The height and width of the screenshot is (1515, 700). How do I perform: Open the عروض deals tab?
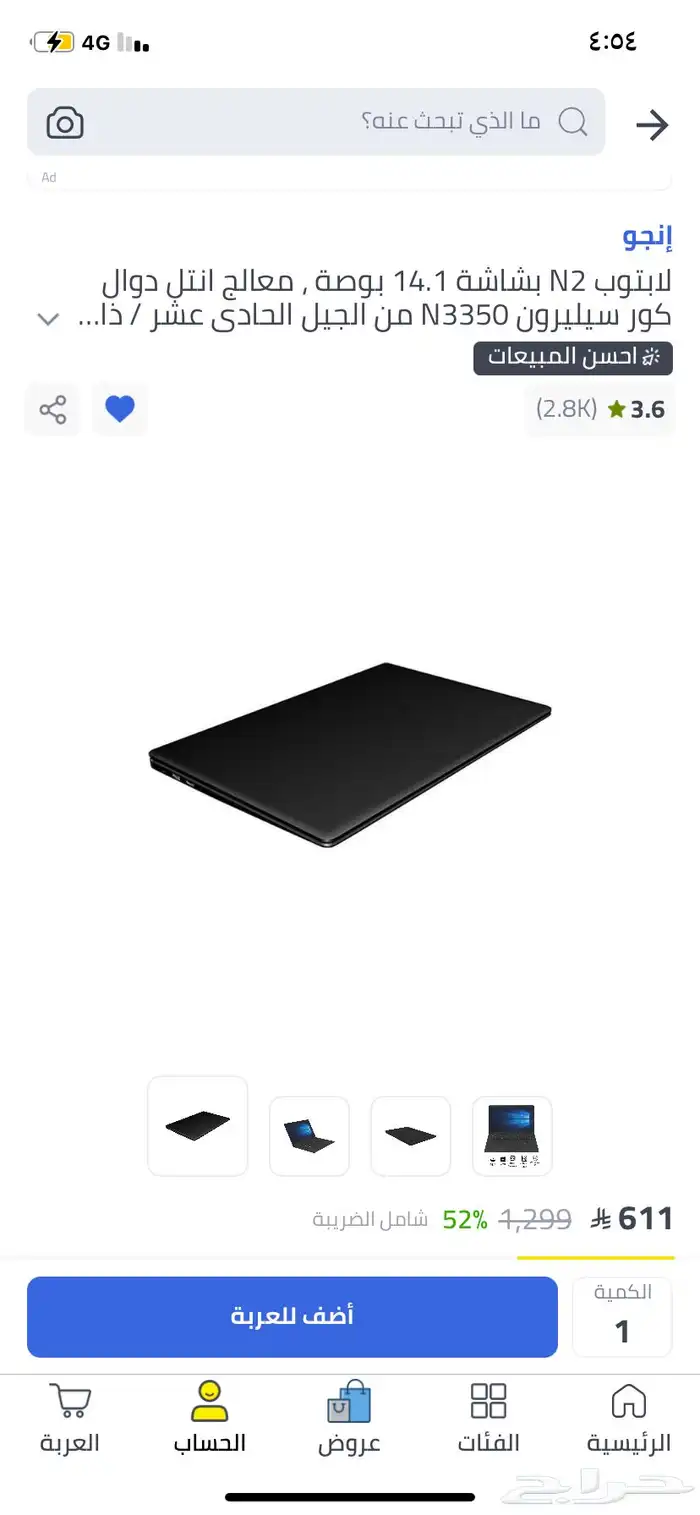click(x=349, y=1418)
